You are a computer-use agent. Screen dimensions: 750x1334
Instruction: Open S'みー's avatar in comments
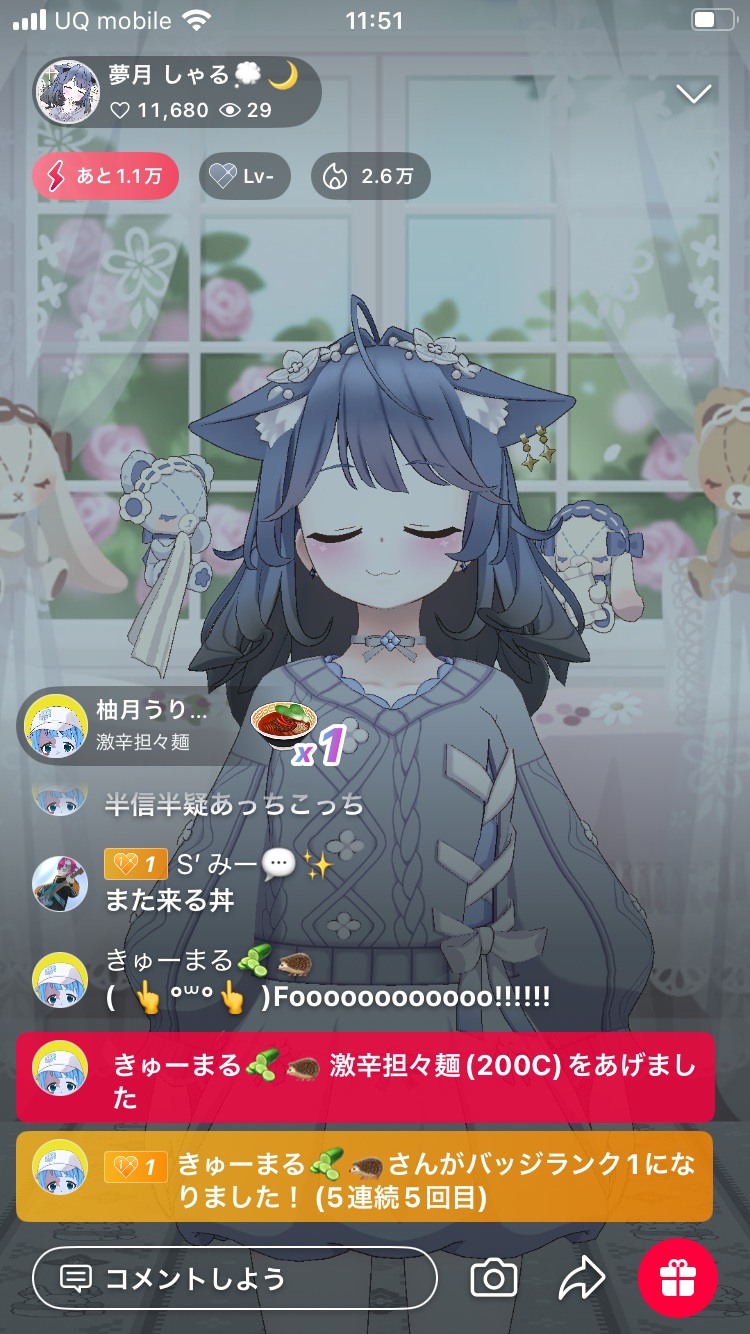coord(60,883)
